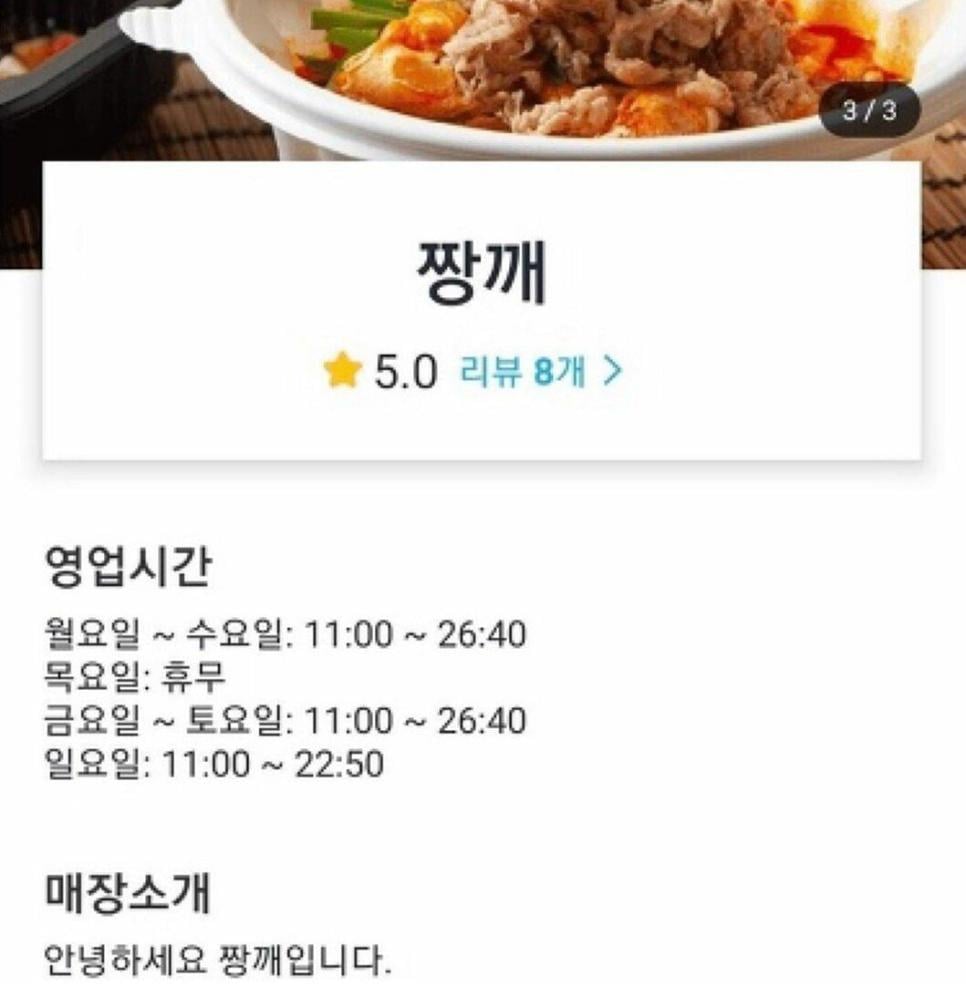Open the 리뷰 8개 reviews link

click(540, 372)
